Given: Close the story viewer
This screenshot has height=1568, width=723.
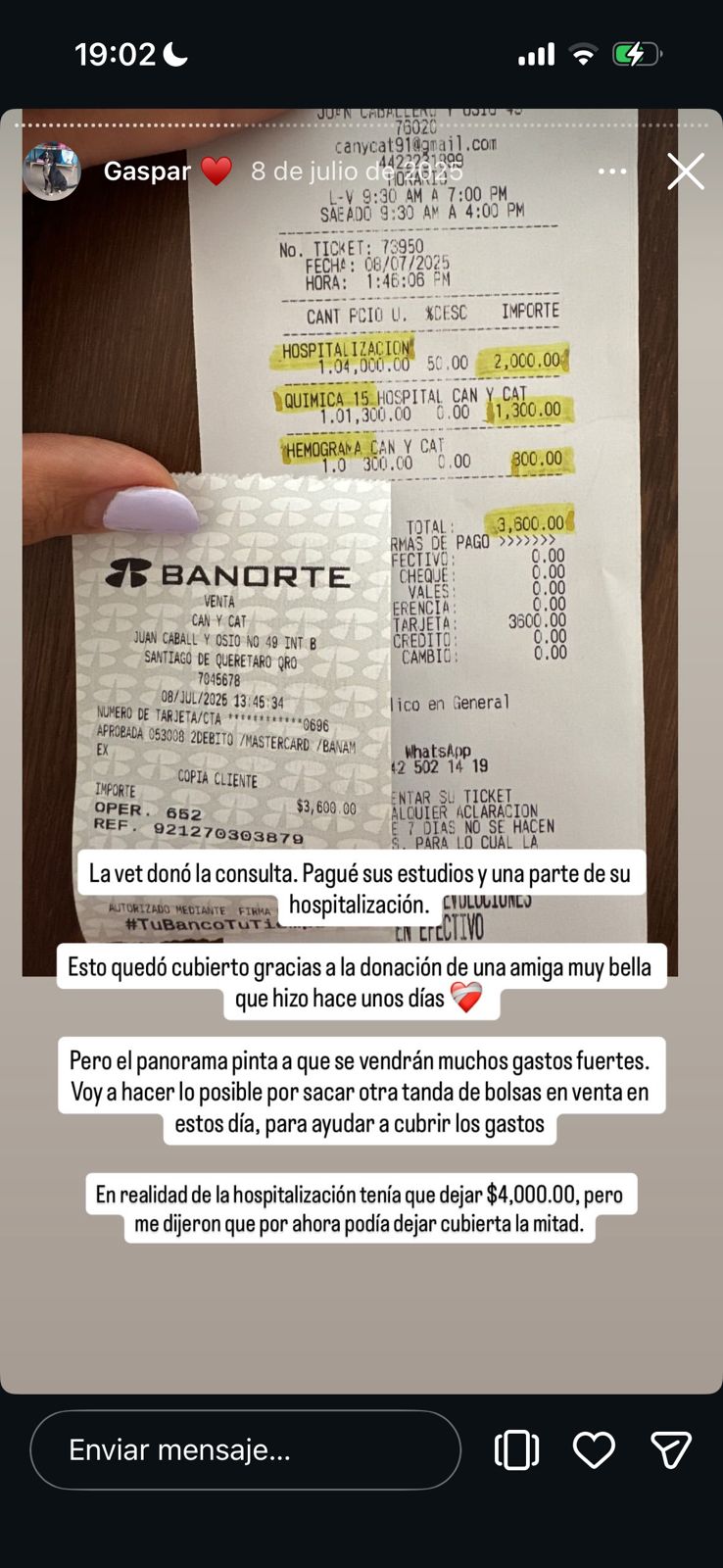Looking at the screenshot, I should (685, 171).
